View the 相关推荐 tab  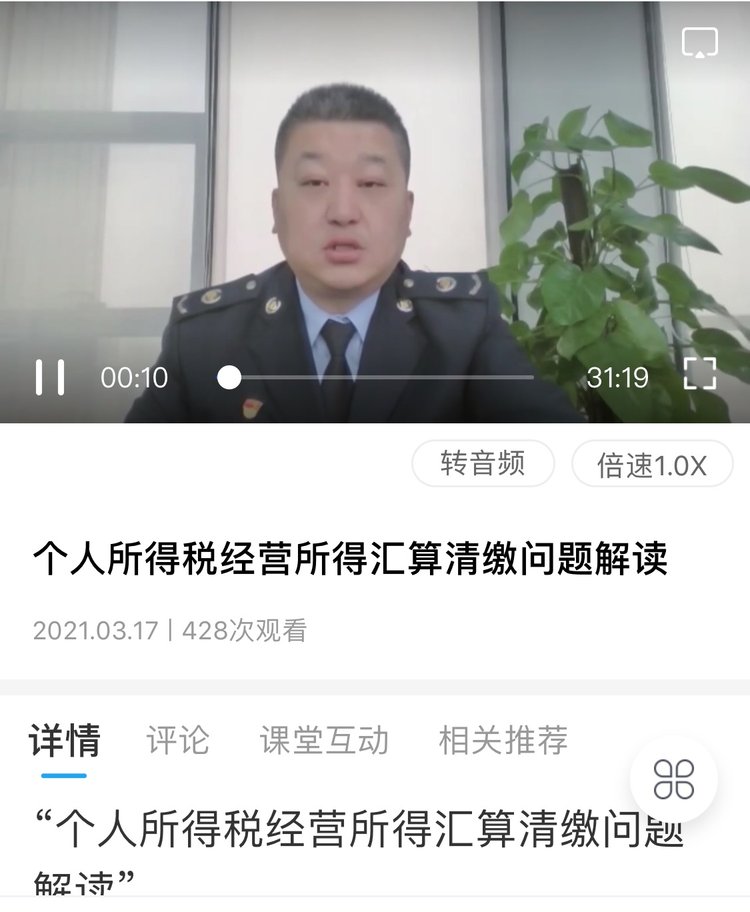[x=503, y=741]
